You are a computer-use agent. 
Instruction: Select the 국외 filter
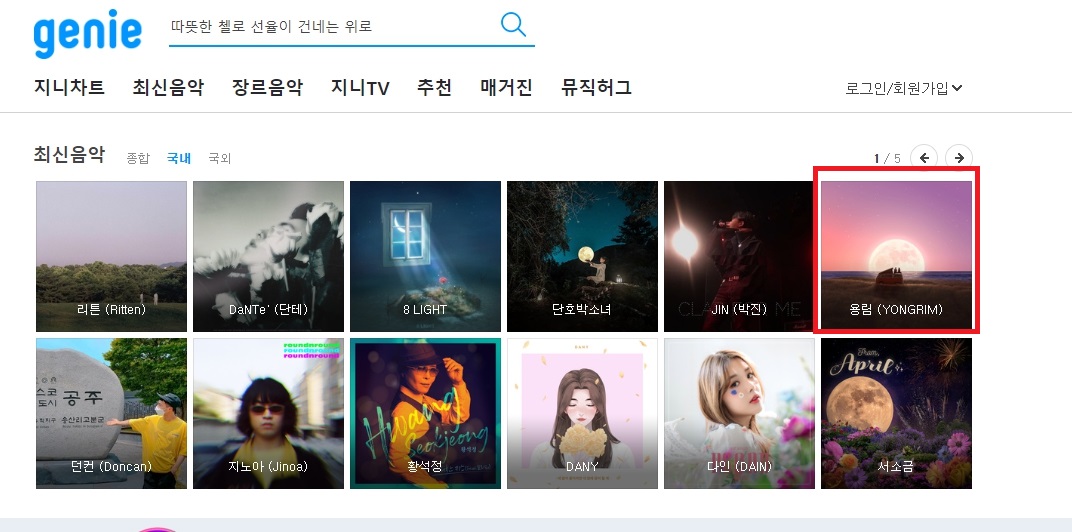coord(219,158)
